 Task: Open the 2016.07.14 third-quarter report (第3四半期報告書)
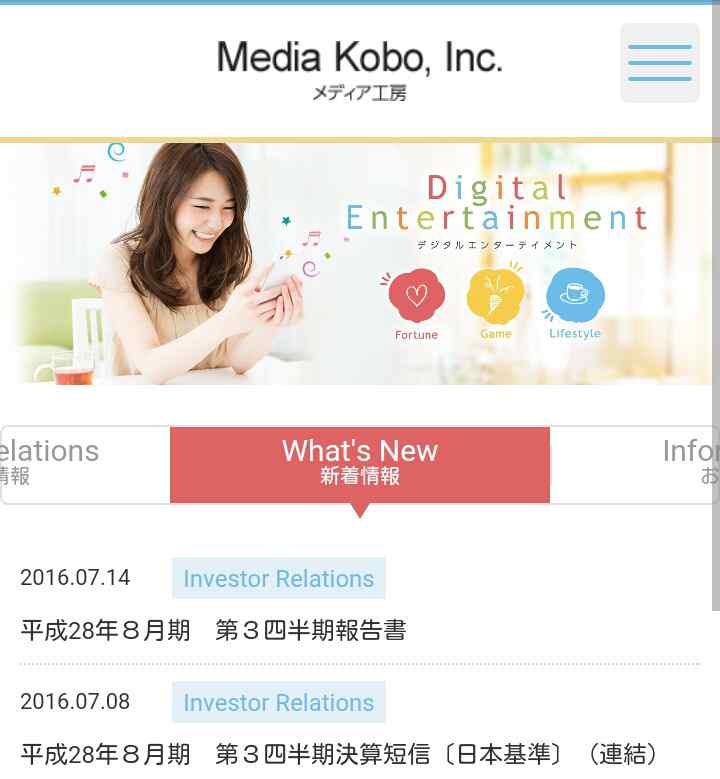[213, 631]
